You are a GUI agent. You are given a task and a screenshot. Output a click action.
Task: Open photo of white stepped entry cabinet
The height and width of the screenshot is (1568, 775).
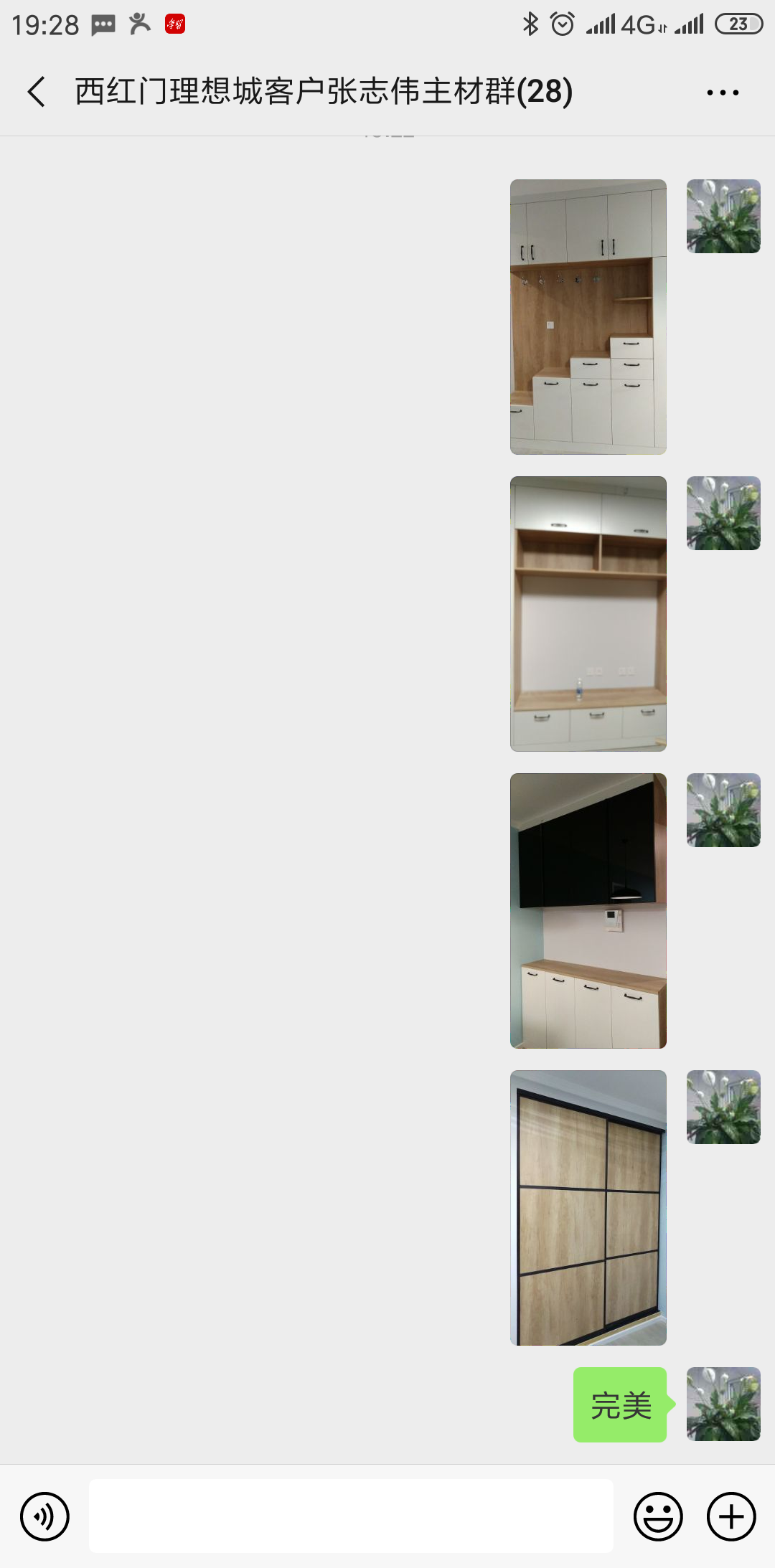coord(588,316)
